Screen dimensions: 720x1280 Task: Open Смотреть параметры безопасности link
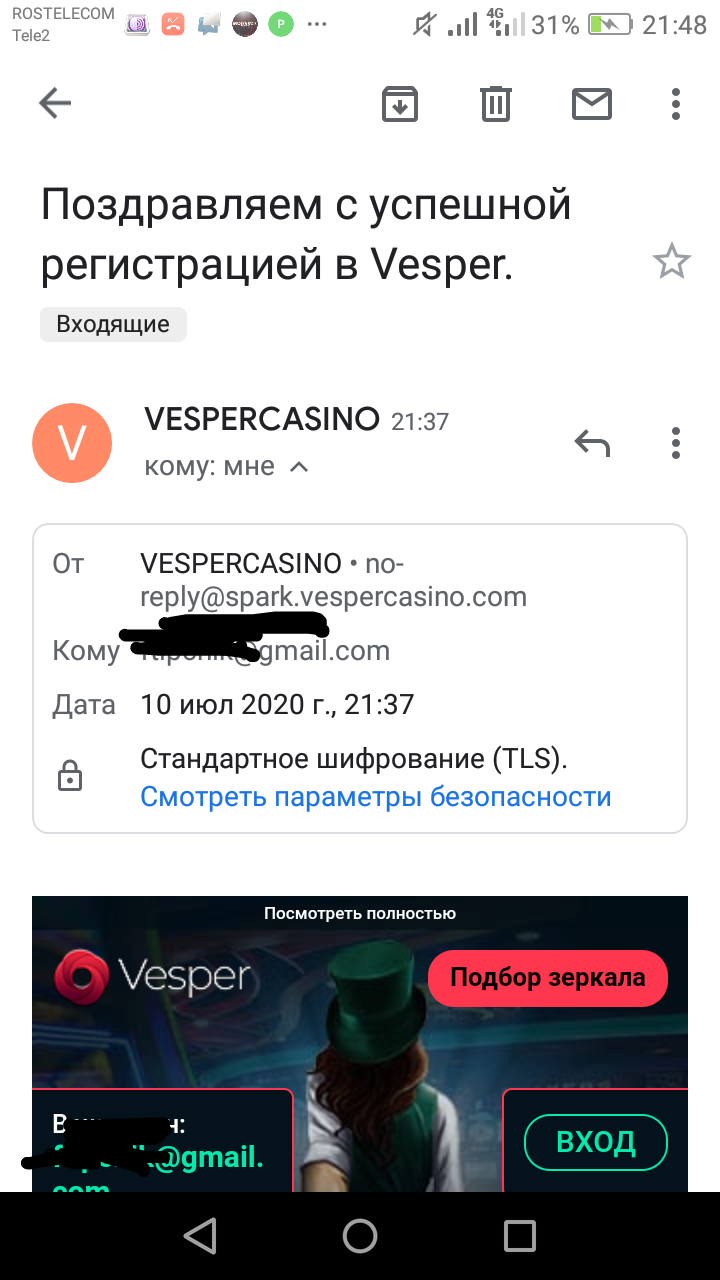pos(375,797)
